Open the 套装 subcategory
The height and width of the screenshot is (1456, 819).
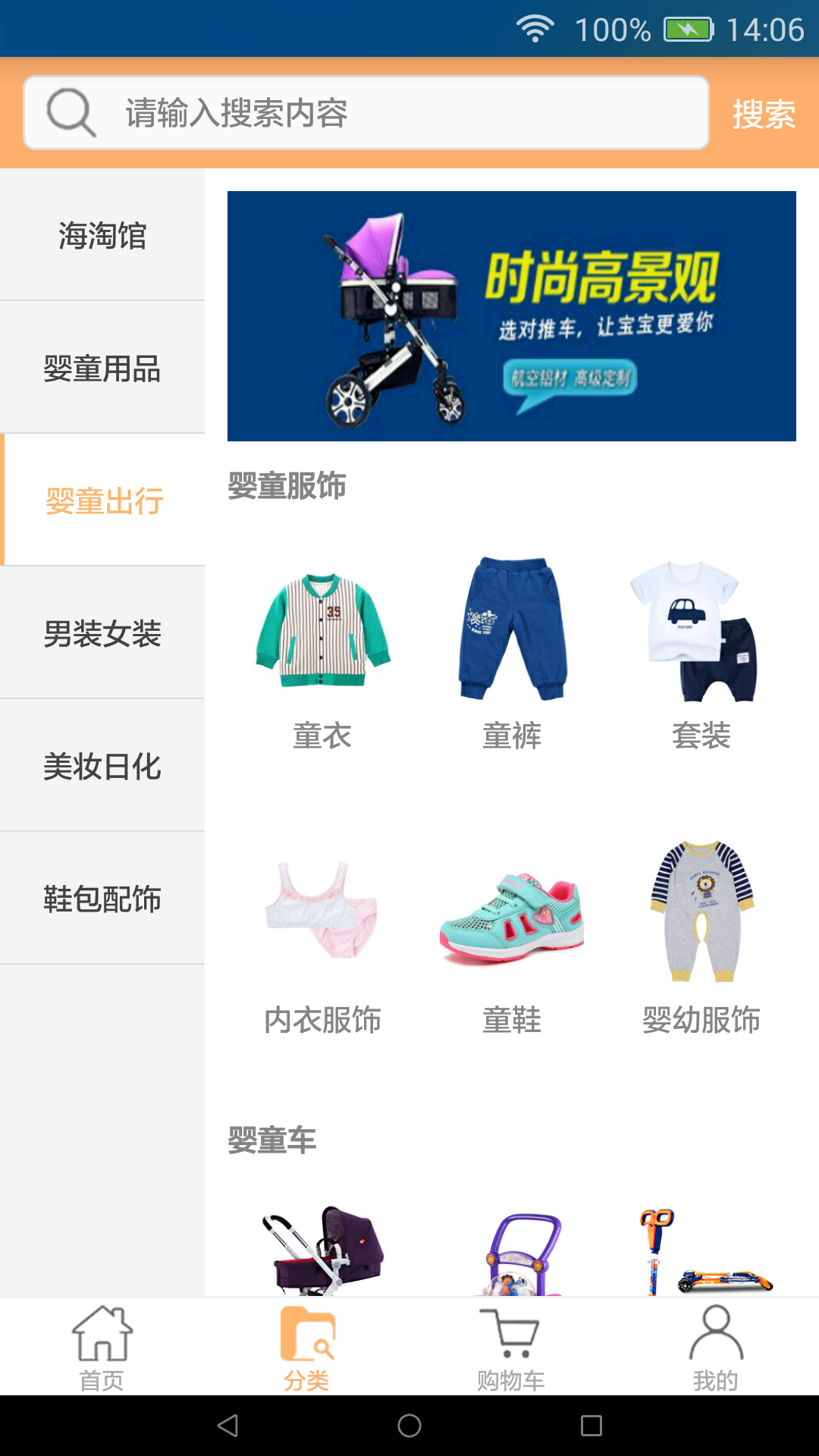(701, 652)
